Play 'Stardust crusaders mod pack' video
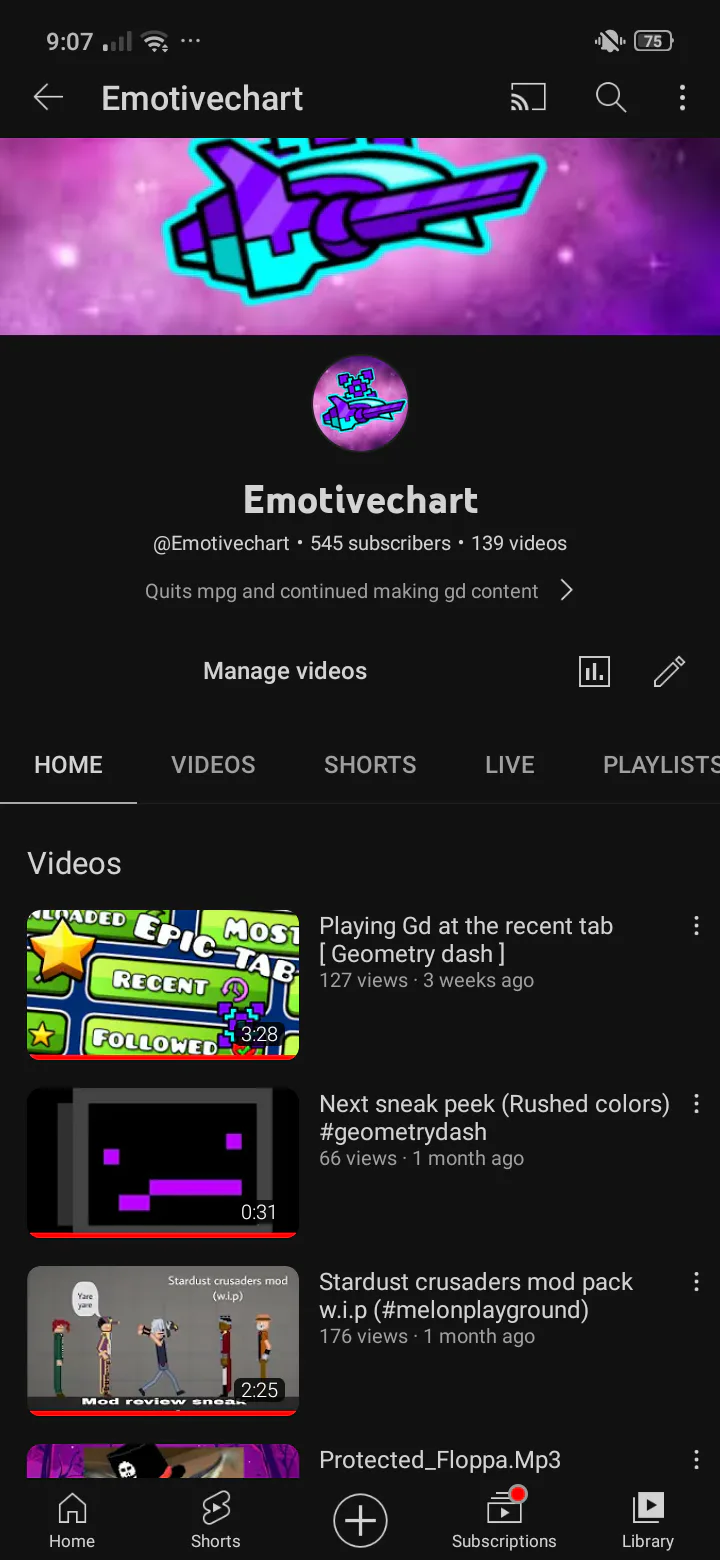The width and height of the screenshot is (720, 1560). (163, 1340)
